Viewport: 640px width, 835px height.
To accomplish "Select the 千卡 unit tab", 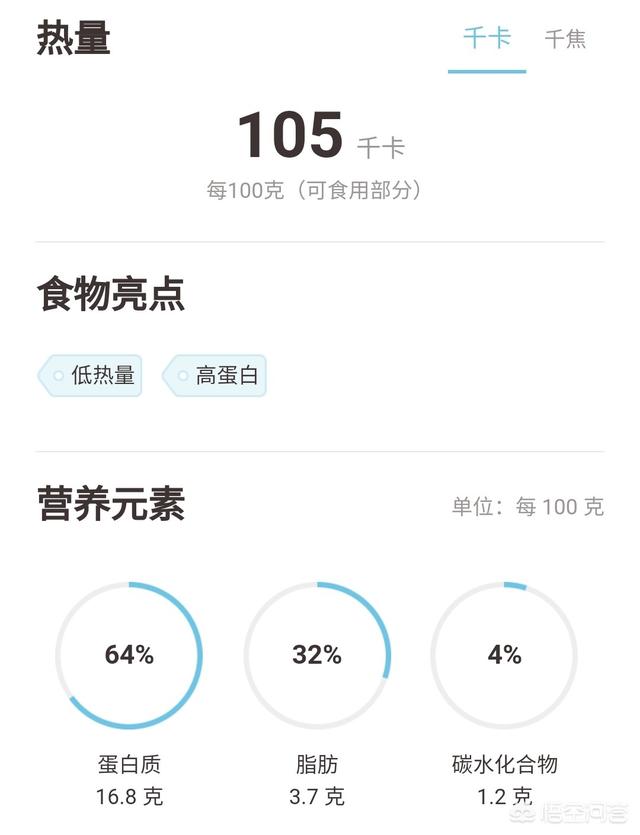I will click(487, 40).
